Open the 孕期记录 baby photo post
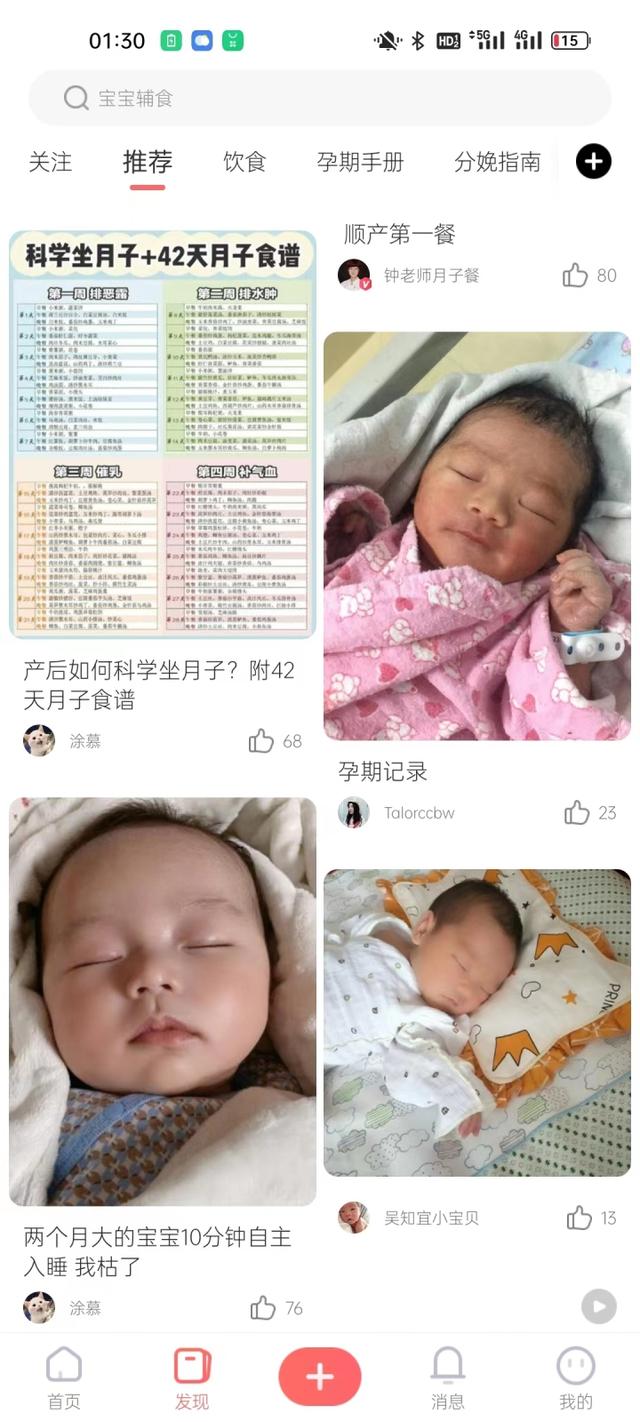Image resolution: width=640 pixels, height=1422 pixels. (477, 536)
